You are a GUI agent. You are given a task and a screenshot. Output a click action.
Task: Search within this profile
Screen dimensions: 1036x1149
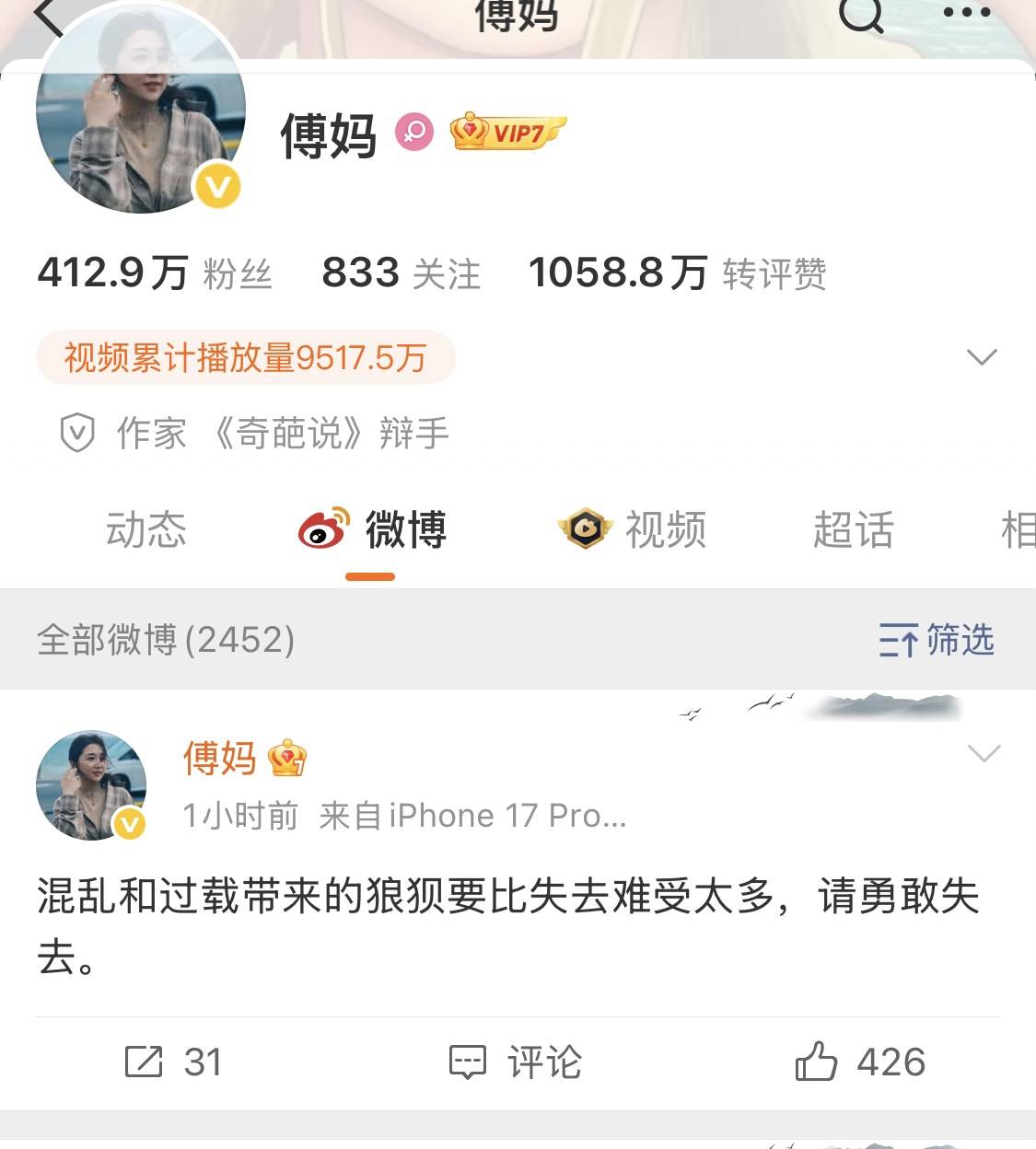[862, 15]
